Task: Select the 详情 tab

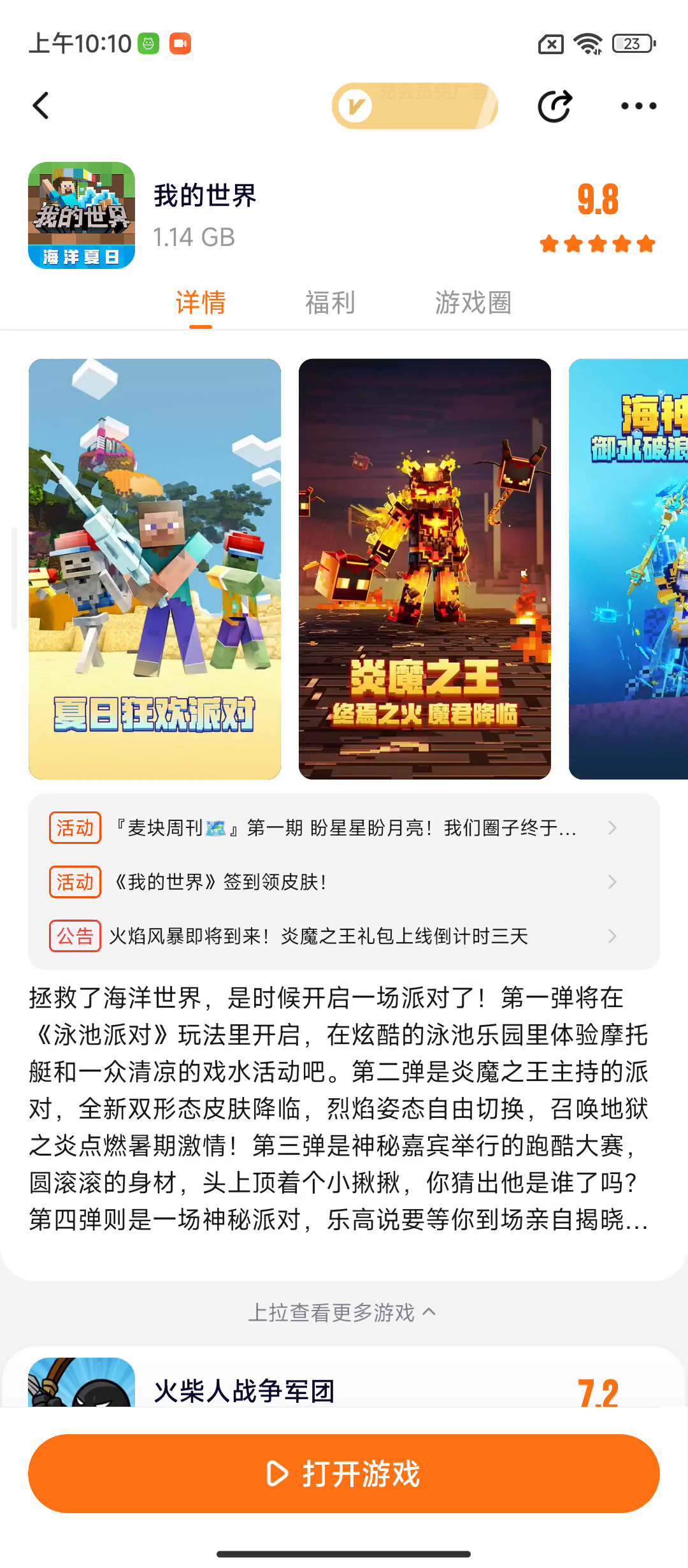Action: tap(201, 302)
